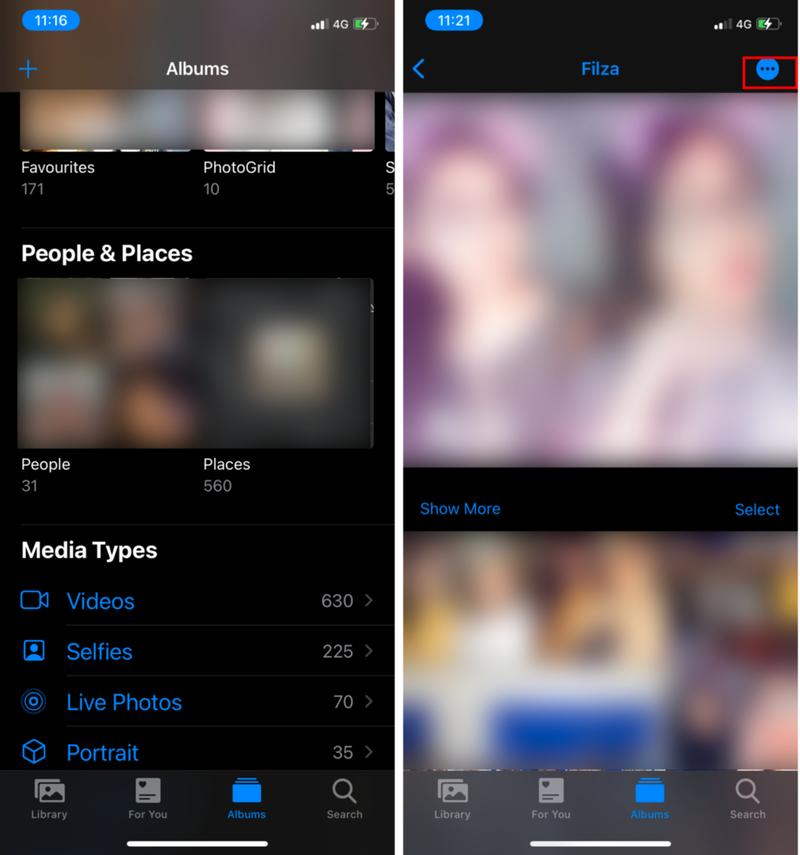Expand the Selfies row chevron
The height and width of the screenshot is (855, 800).
click(x=369, y=651)
